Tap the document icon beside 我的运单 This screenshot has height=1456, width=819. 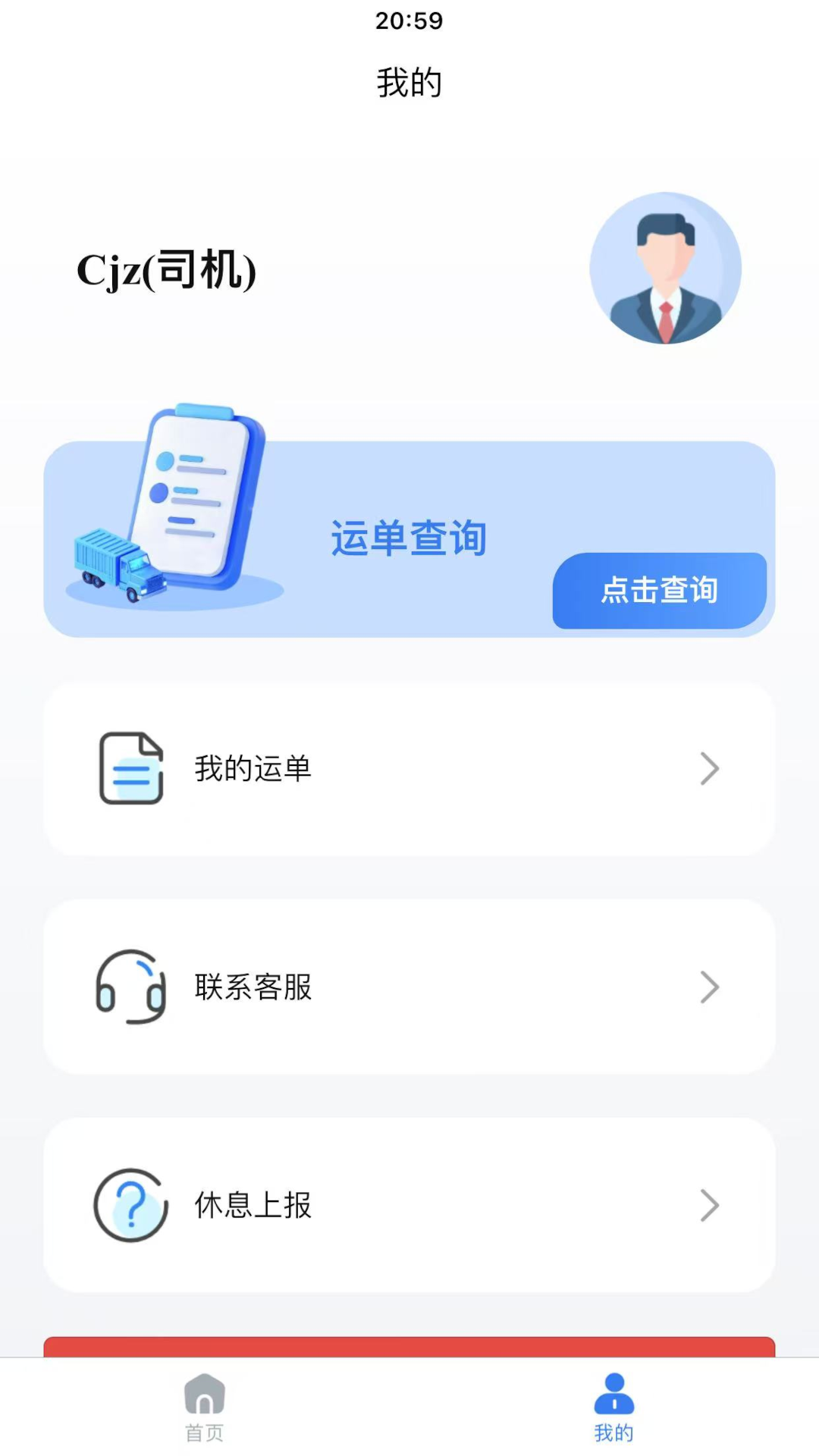130,768
